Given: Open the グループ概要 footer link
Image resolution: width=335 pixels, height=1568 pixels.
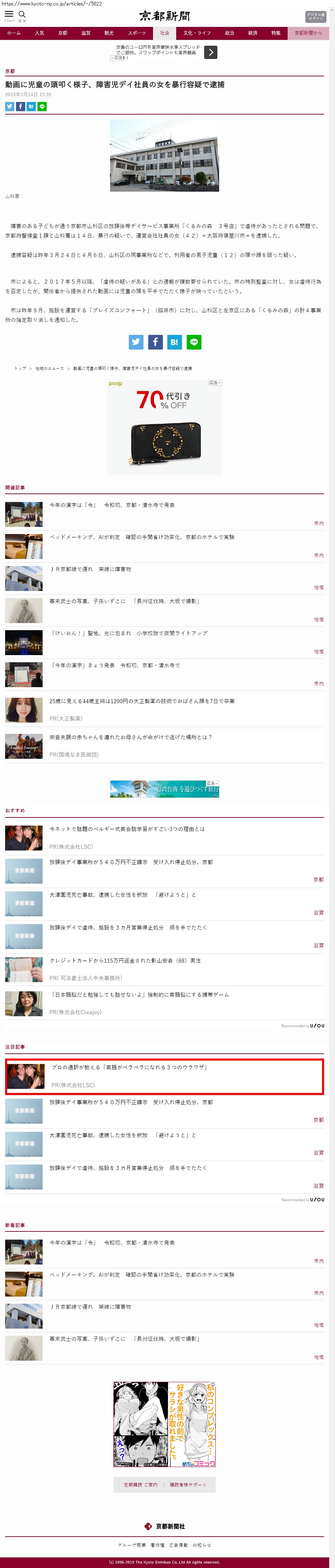Looking at the screenshot, I should click(131, 1545).
